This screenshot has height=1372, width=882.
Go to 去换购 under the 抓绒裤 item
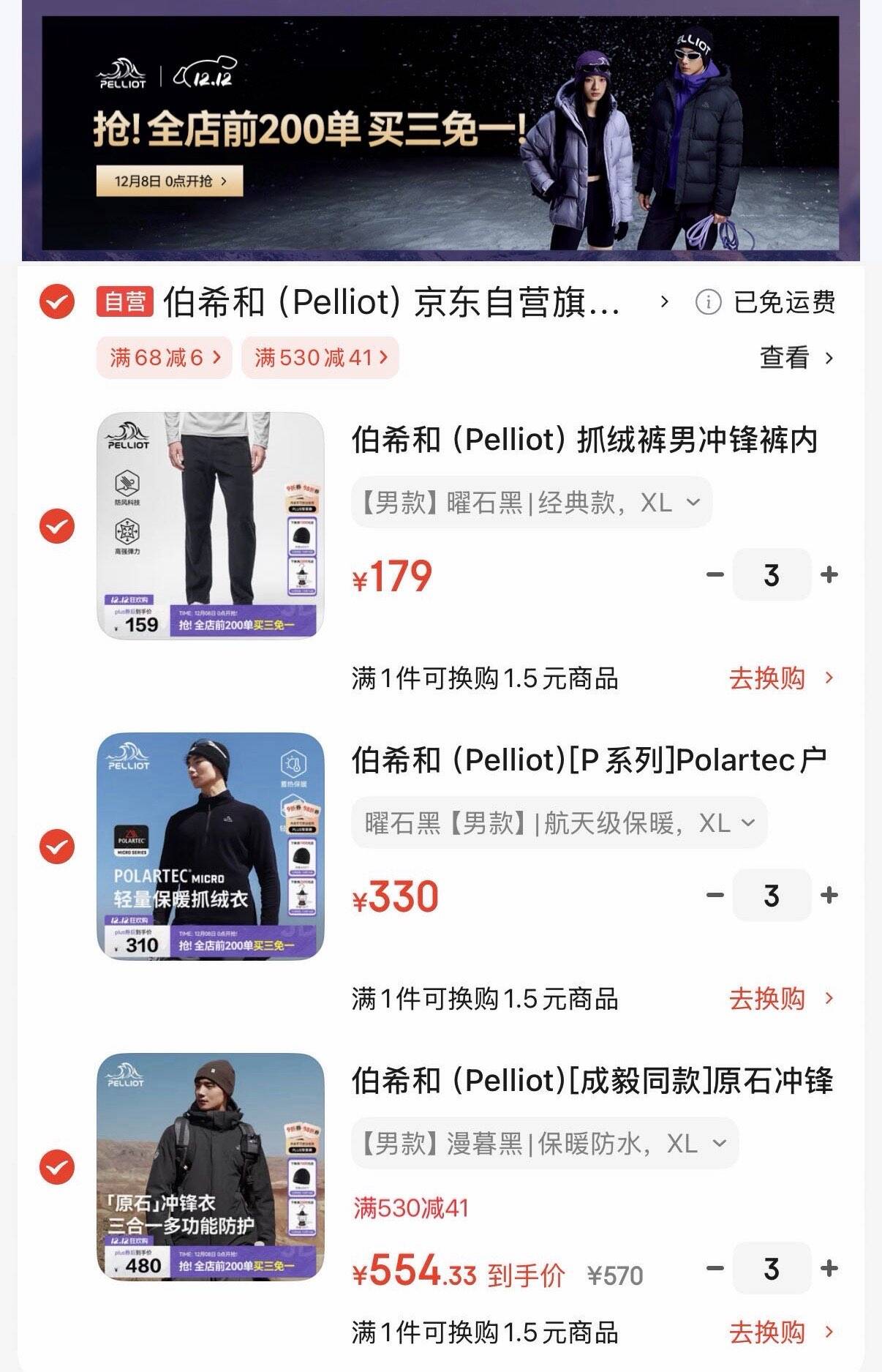(780, 678)
